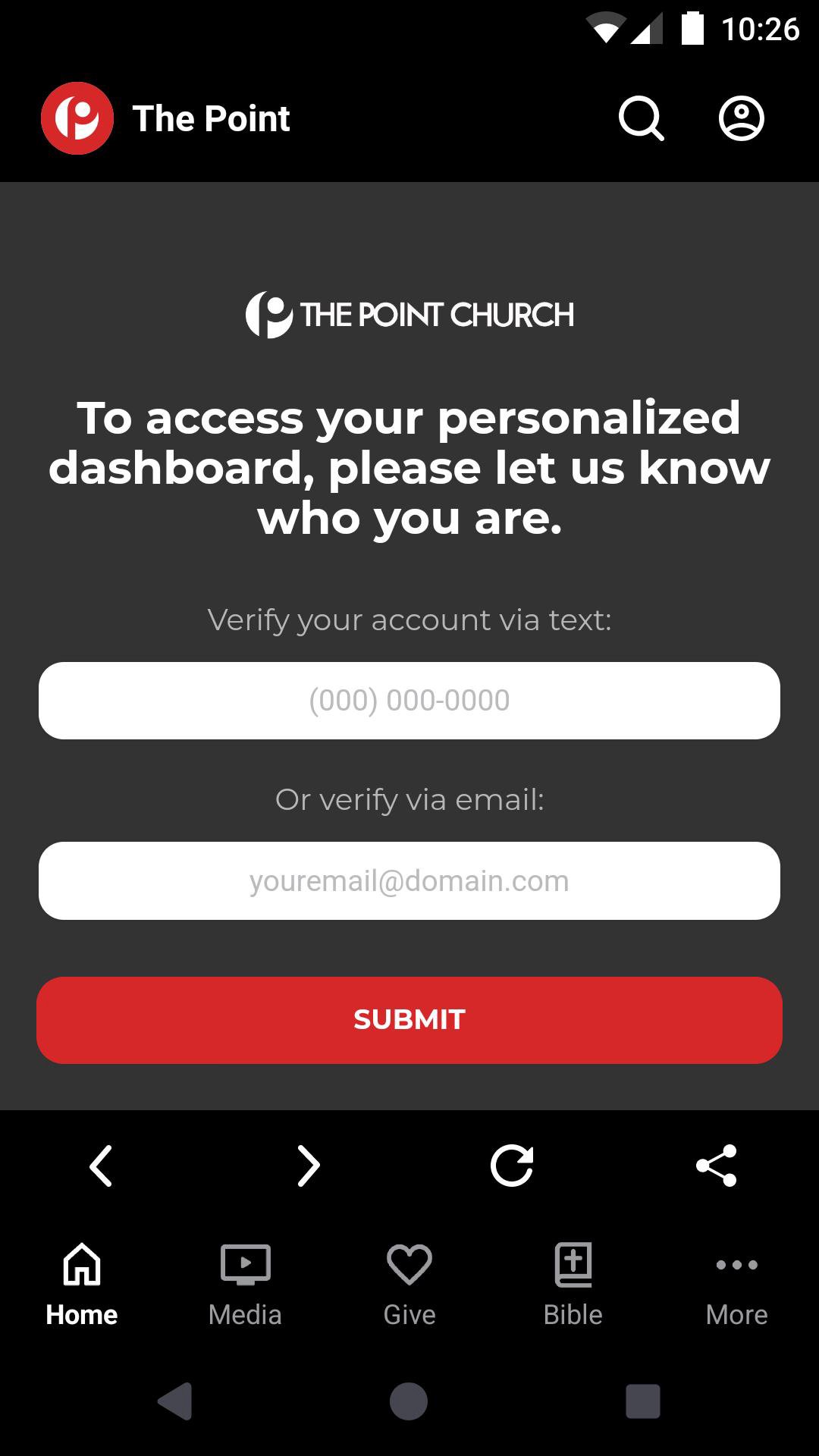Focus the phone number field

point(409,700)
